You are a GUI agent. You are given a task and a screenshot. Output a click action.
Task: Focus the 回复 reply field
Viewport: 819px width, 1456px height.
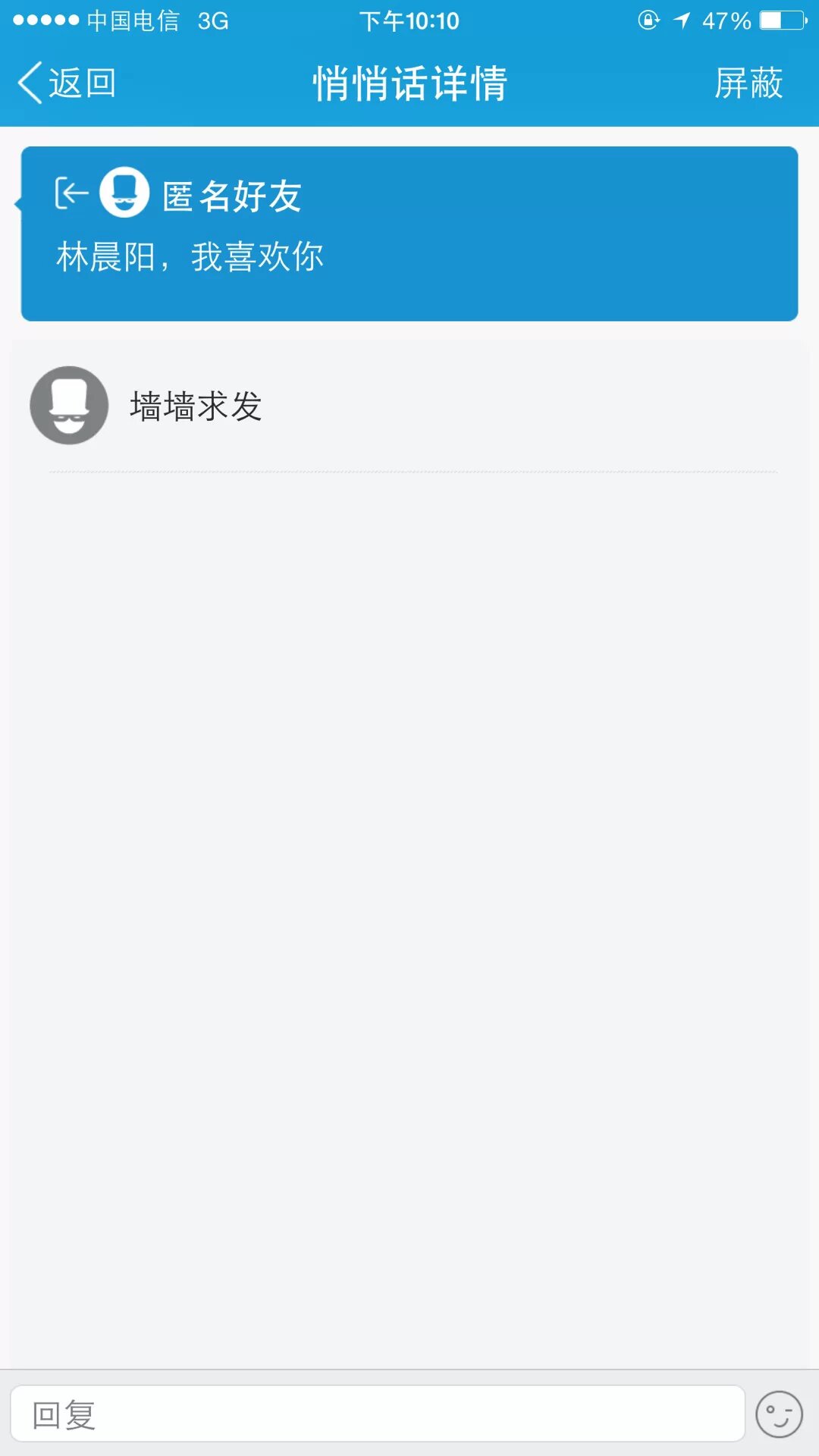pos(377,1414)
